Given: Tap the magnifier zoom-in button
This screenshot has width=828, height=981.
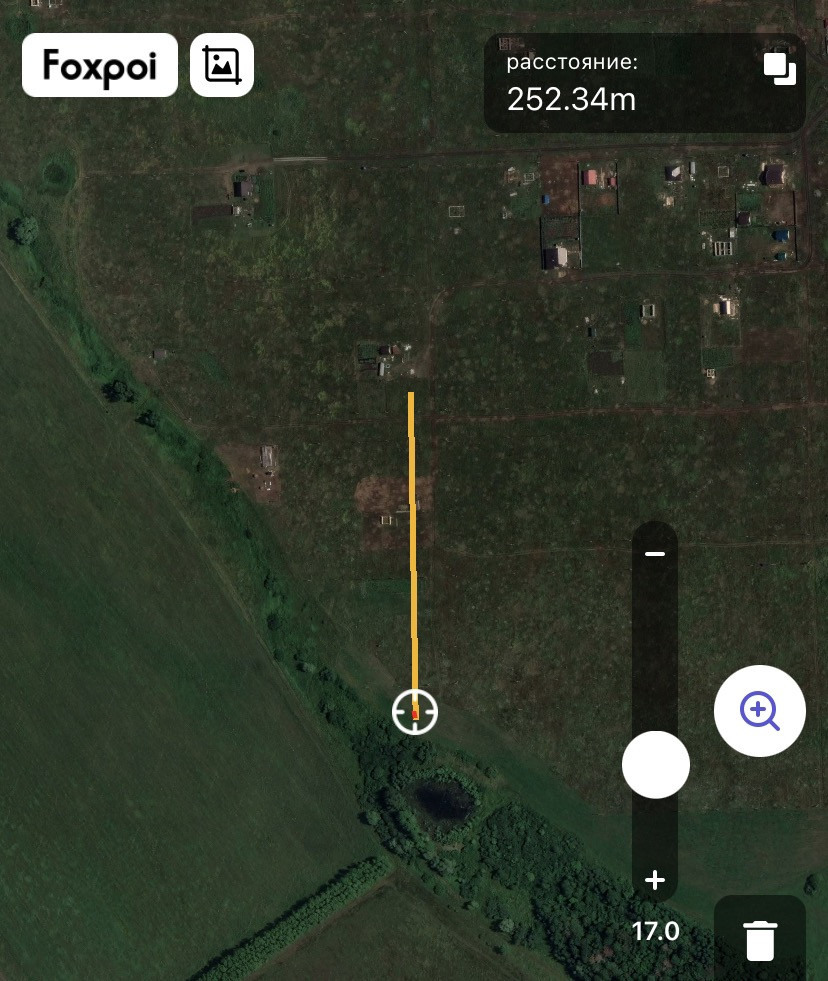Looking at the screenshot, I should 759,711.
